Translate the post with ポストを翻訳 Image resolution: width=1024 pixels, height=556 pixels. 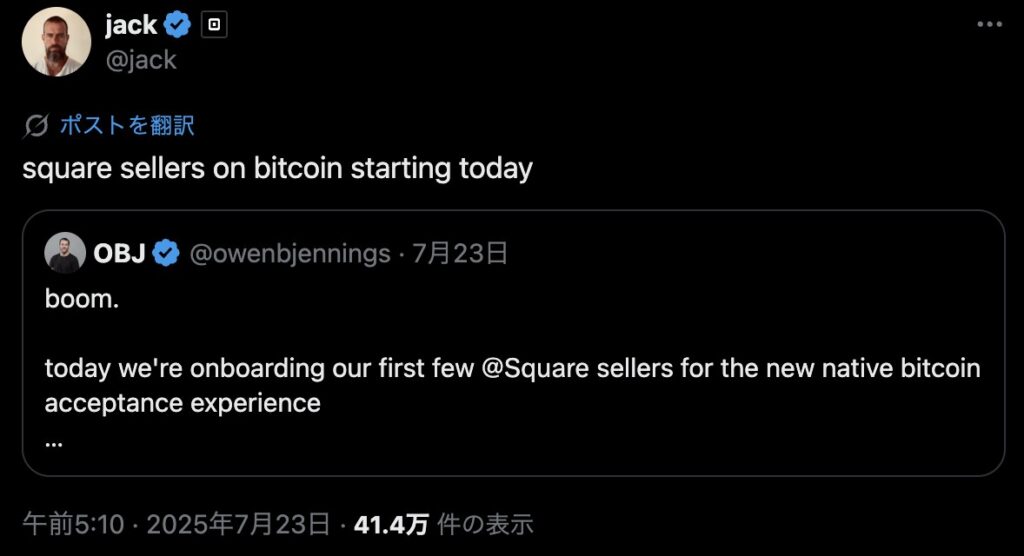[x=126, y=125]
